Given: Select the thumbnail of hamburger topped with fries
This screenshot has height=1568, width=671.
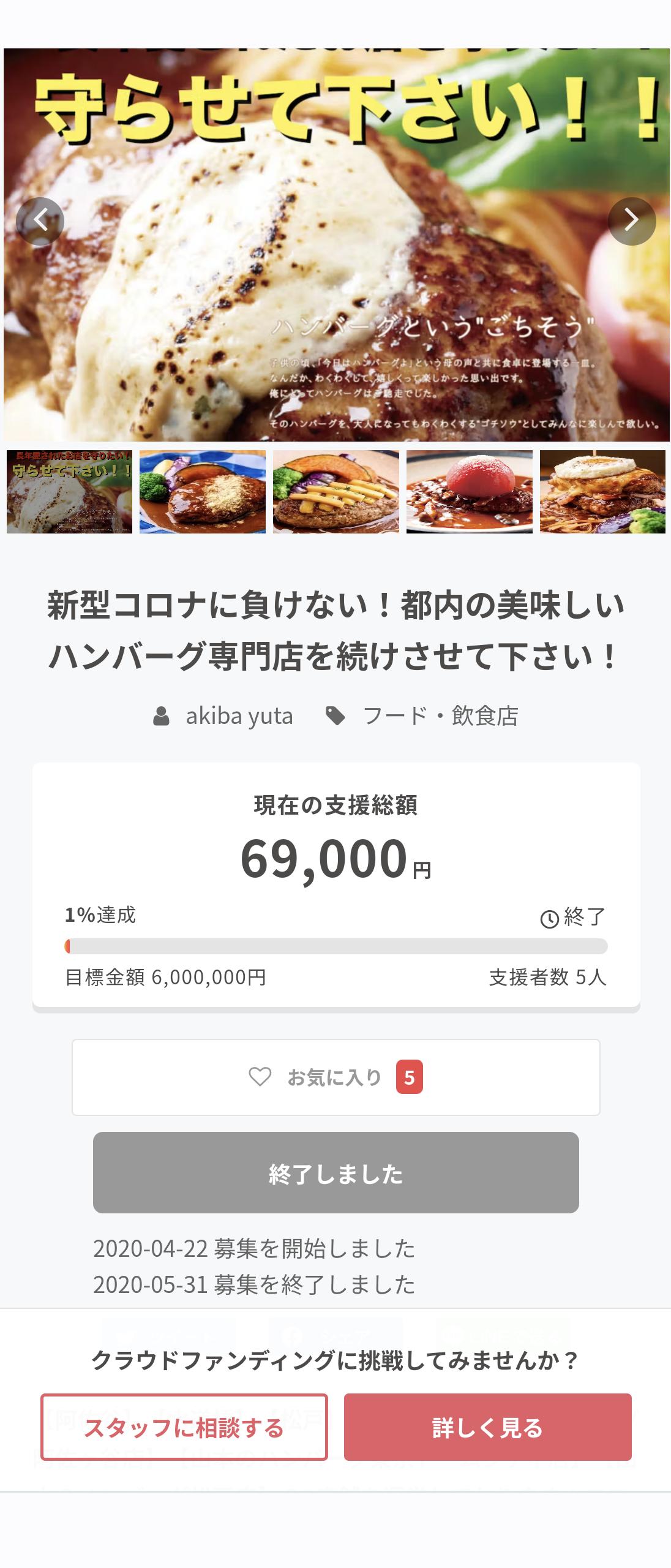Looking at the screenshot, I should (336, 492).
